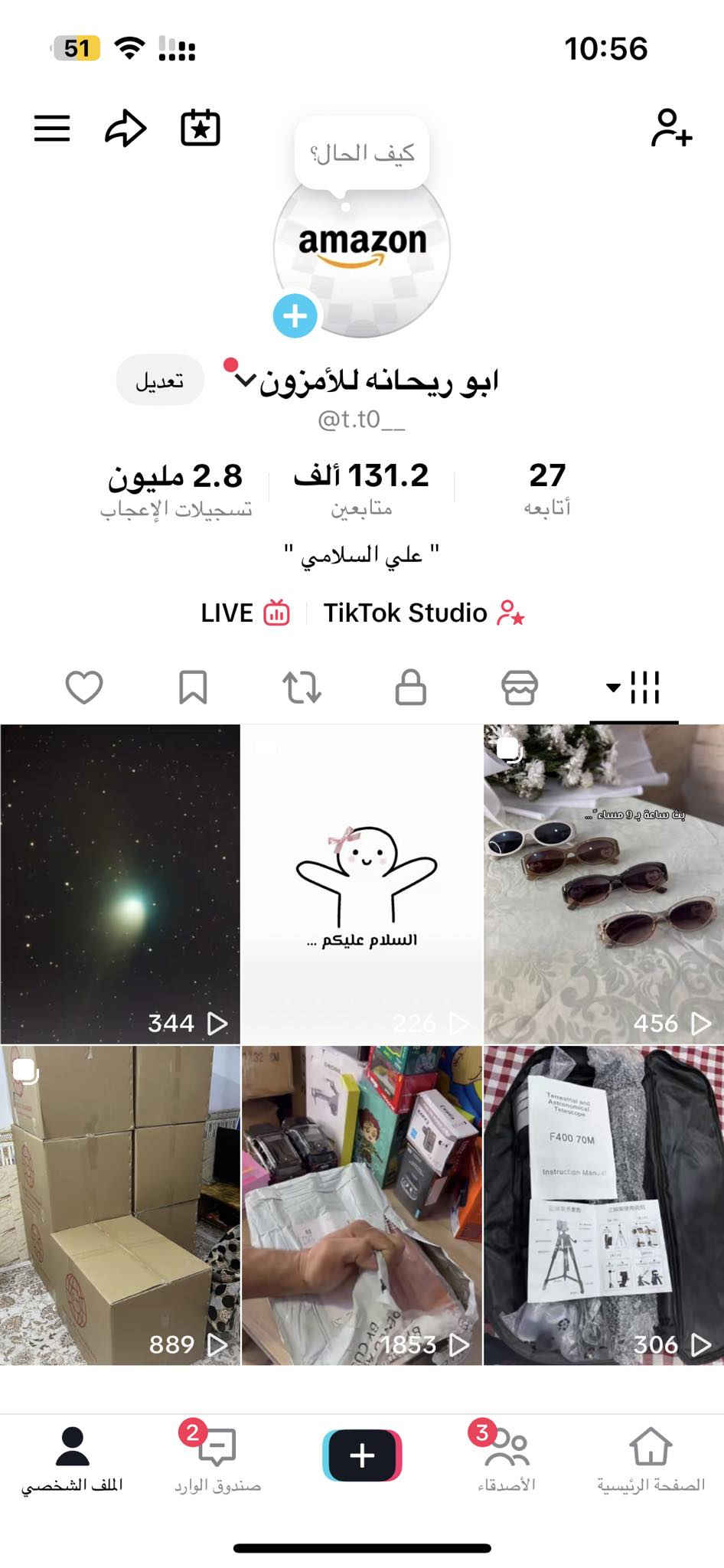Open the telescope manual video with 306 views
The width and height of the screenshot is (724, 1568).
(x=603, y=1205)
